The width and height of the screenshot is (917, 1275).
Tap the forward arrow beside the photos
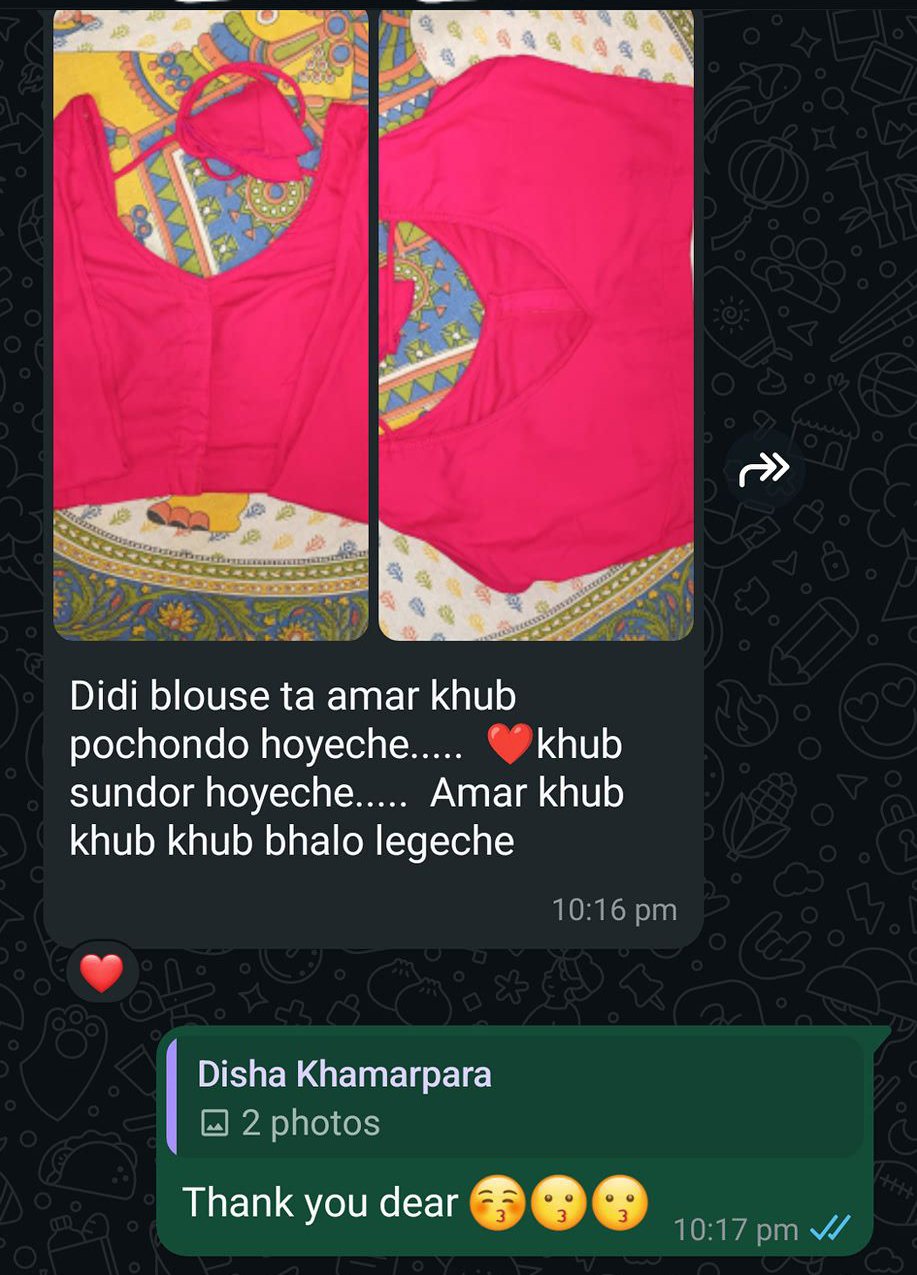pyautogui.click(x=765, y=468)
